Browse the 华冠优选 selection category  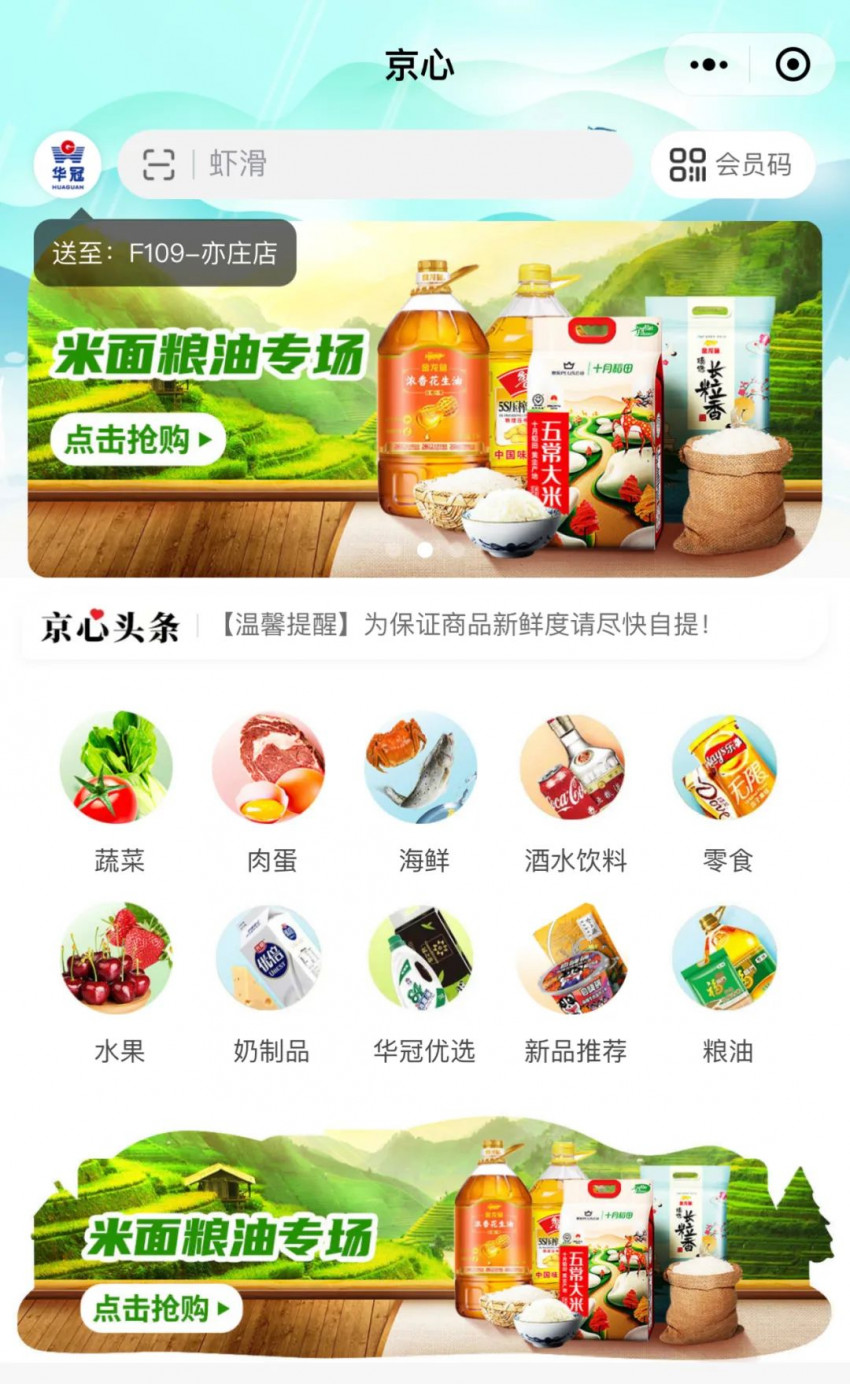(422, 958)
